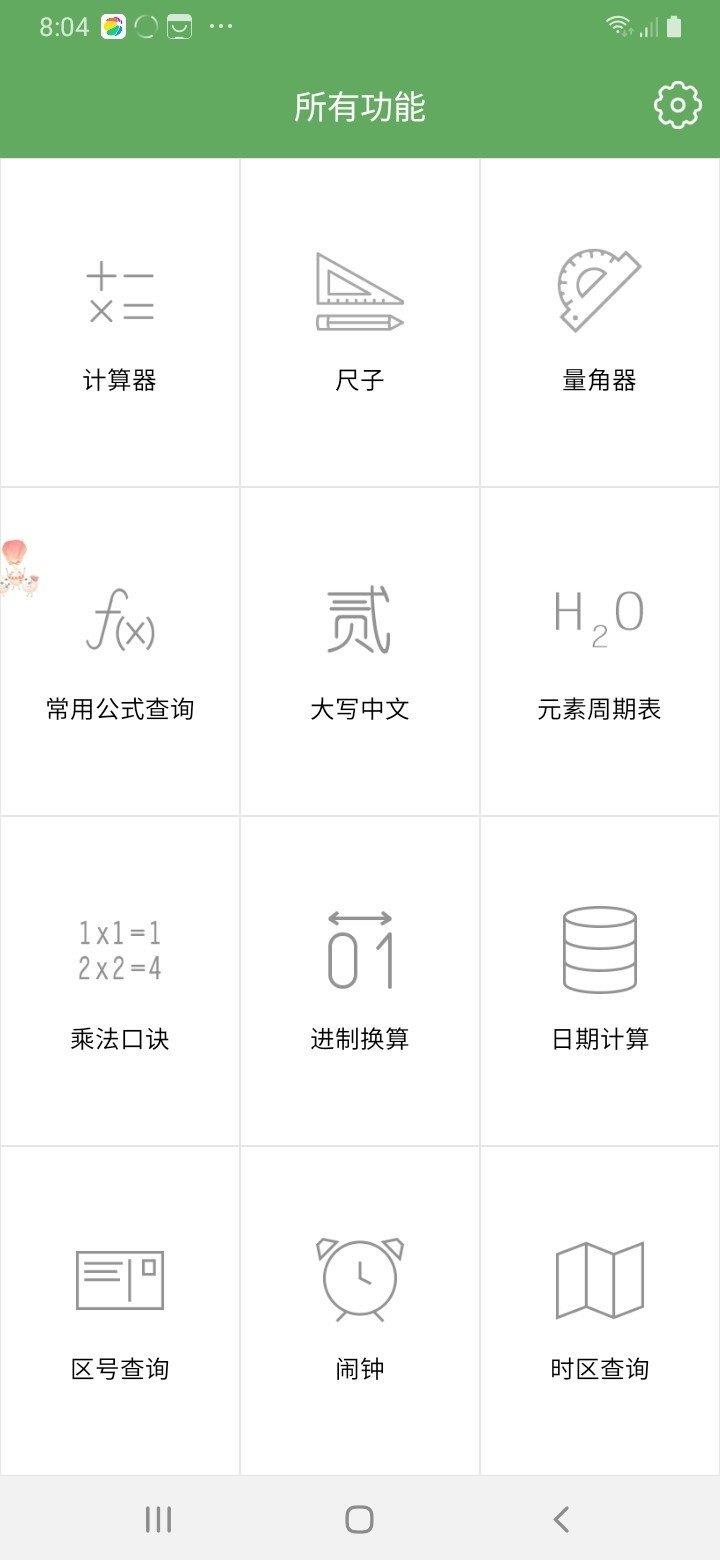Viewport: 720px width, 1560px height.
Task: Launch the 尺子 ruler tool
Action: click(360, 322)
